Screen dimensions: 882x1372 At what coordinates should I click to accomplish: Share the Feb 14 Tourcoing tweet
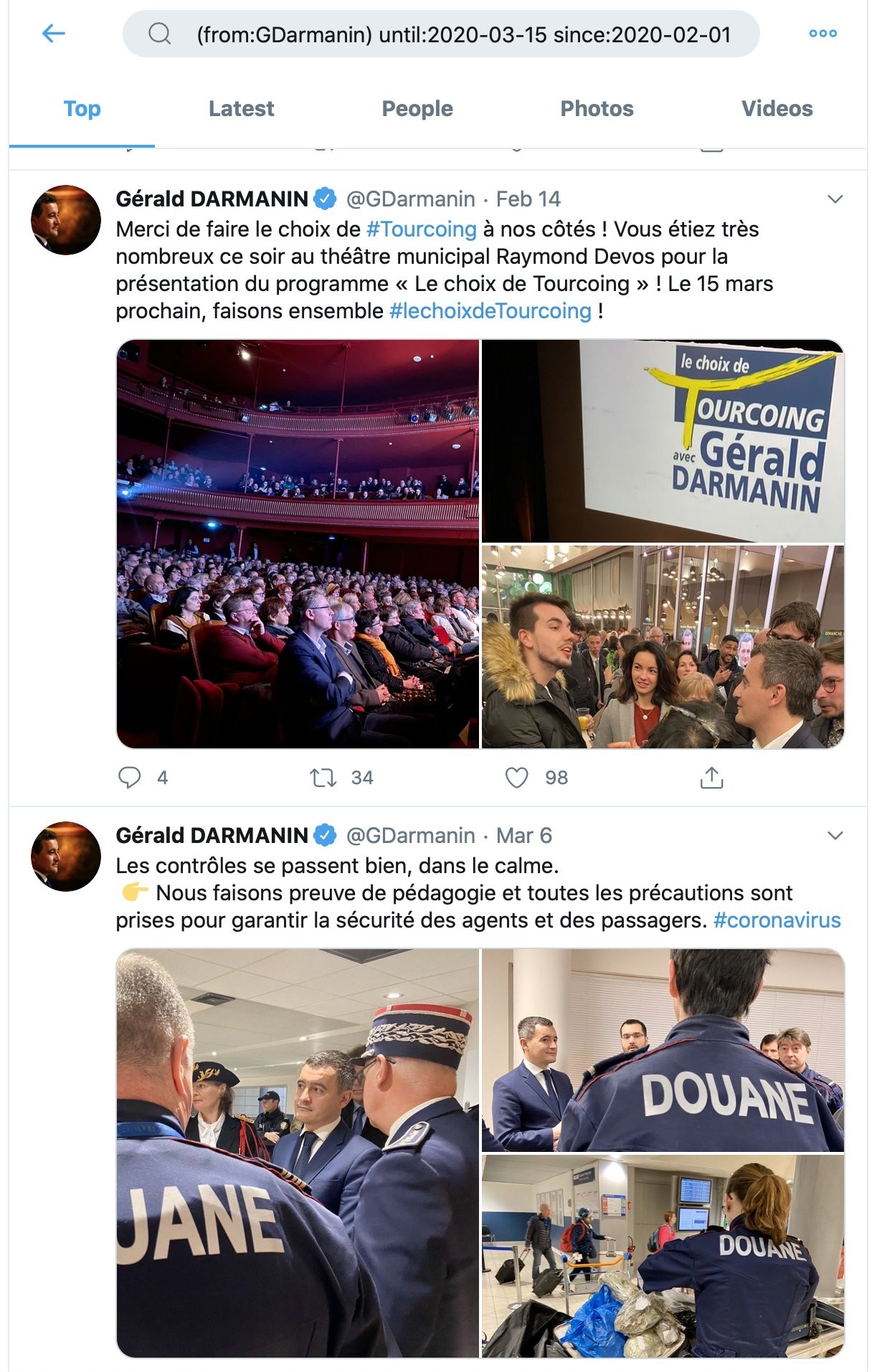tap(711, 778)
